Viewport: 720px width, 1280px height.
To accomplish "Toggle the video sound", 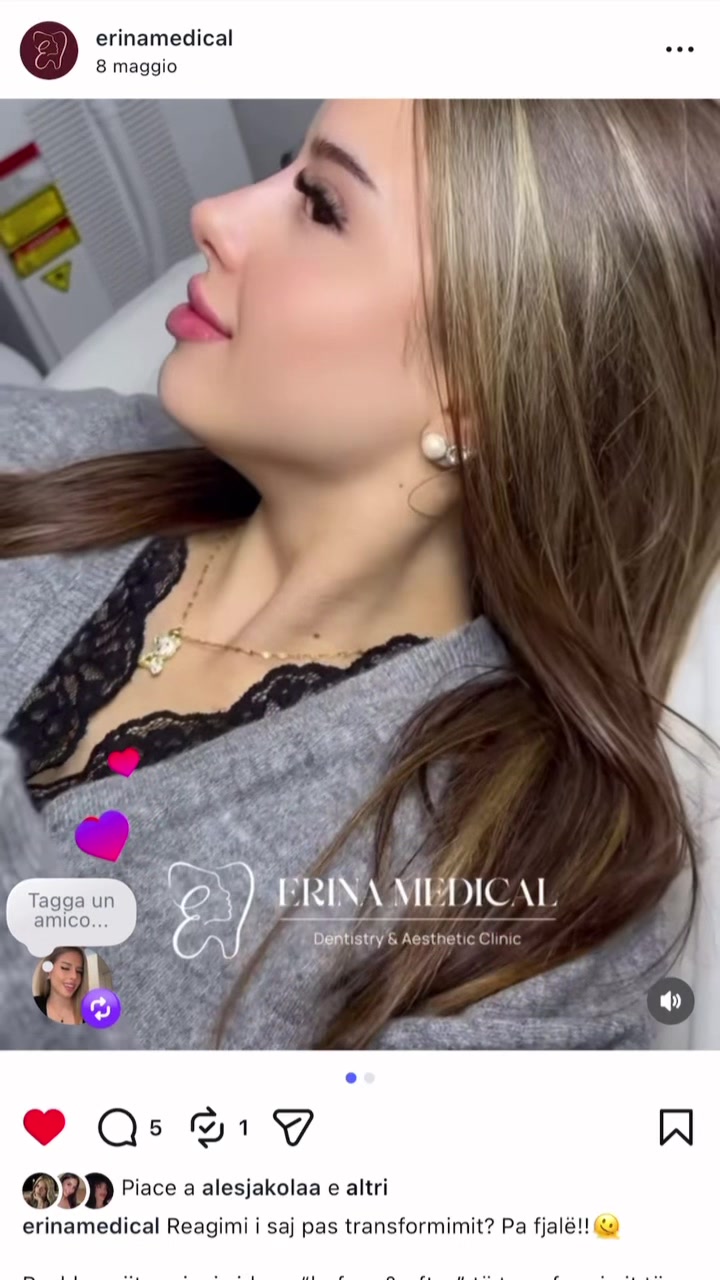I will (670, 1000).
